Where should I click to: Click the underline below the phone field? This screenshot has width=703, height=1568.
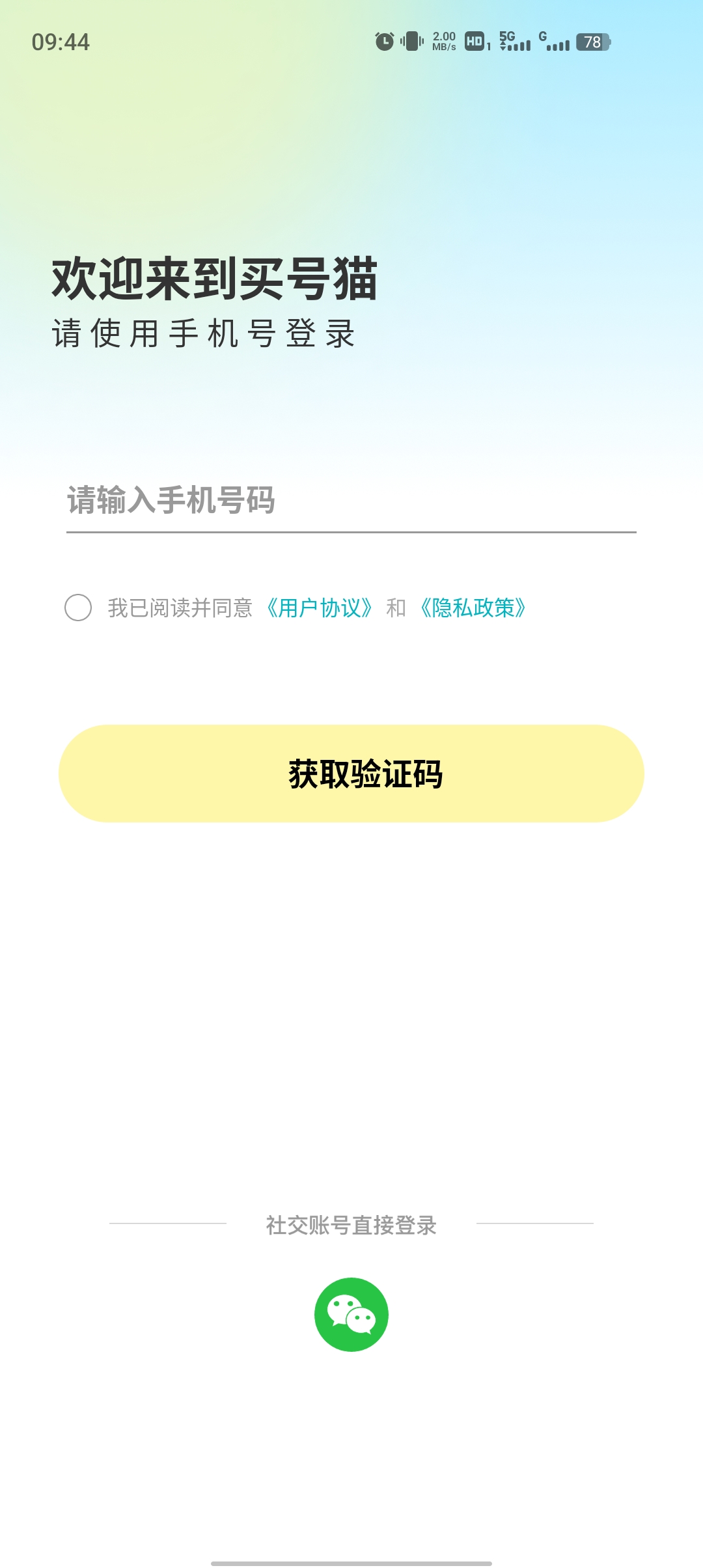click(x=351, y=534)
